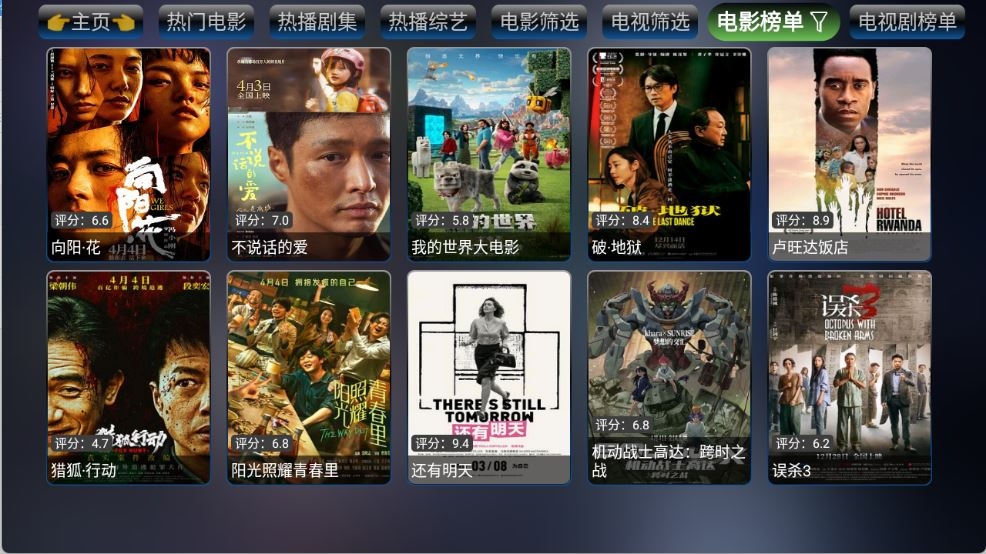Switch to the 电影筛选 tab
The image size is (986, 554).
click(539, 22)
